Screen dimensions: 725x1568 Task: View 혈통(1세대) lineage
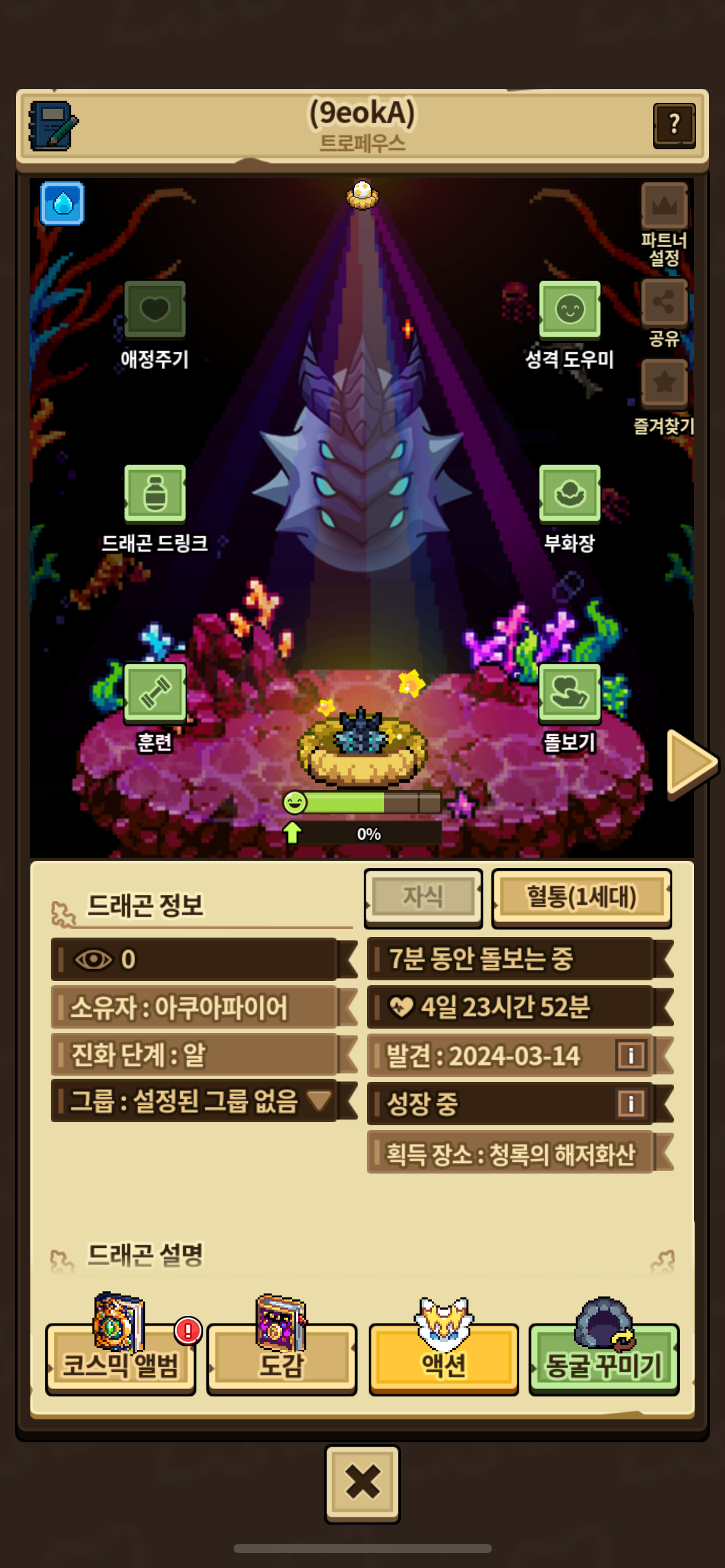click(x=582, y=898)
